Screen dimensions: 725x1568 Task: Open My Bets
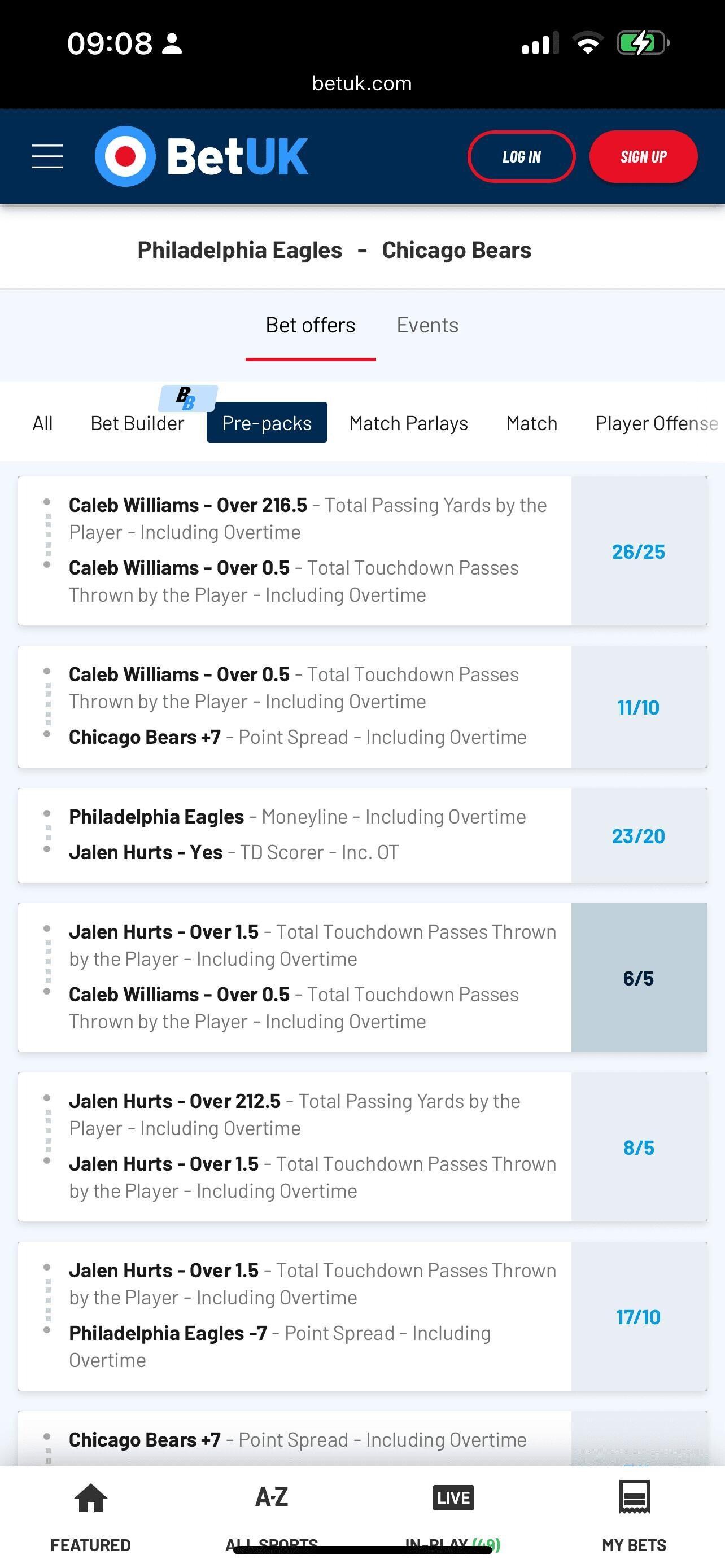click(634, 1516)
